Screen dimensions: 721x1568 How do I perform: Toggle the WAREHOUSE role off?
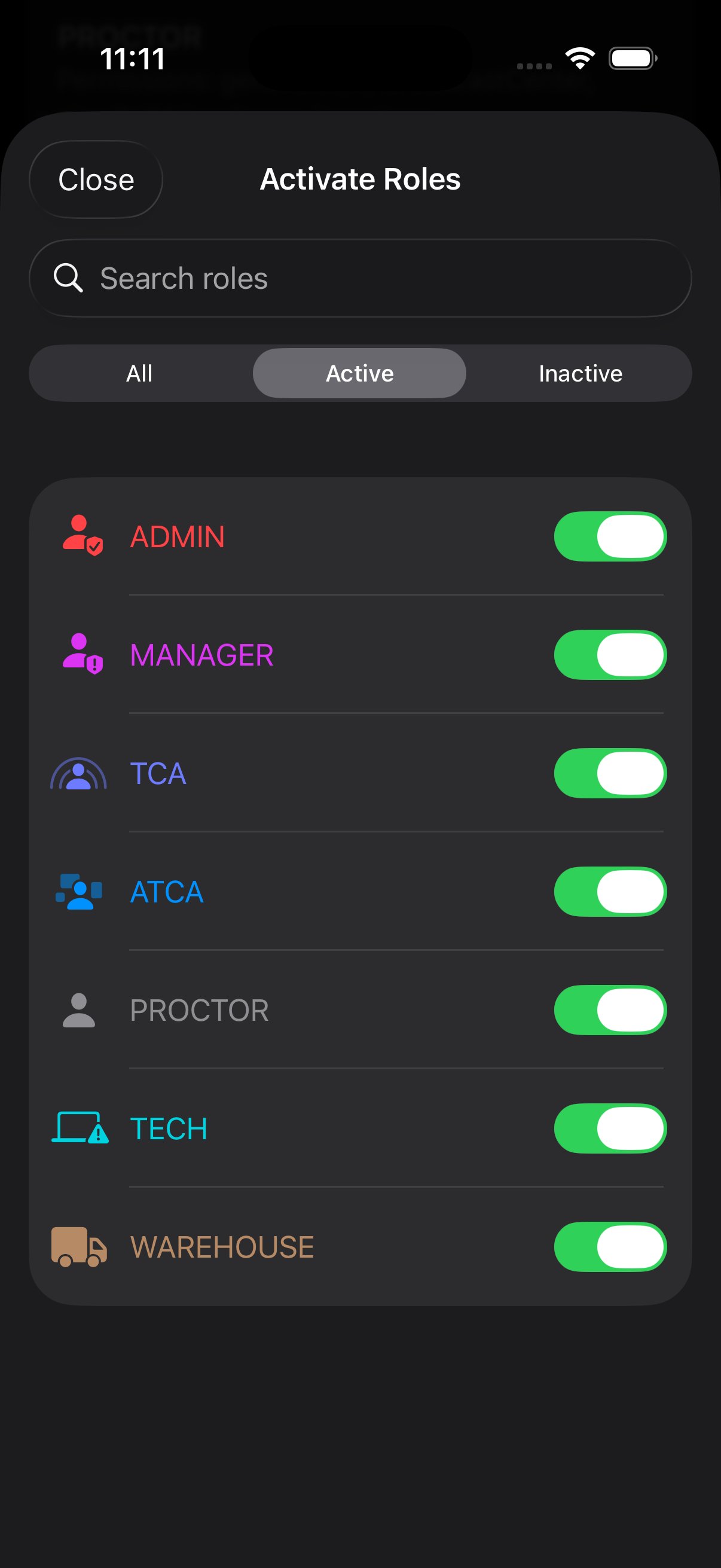(610, 1246)
